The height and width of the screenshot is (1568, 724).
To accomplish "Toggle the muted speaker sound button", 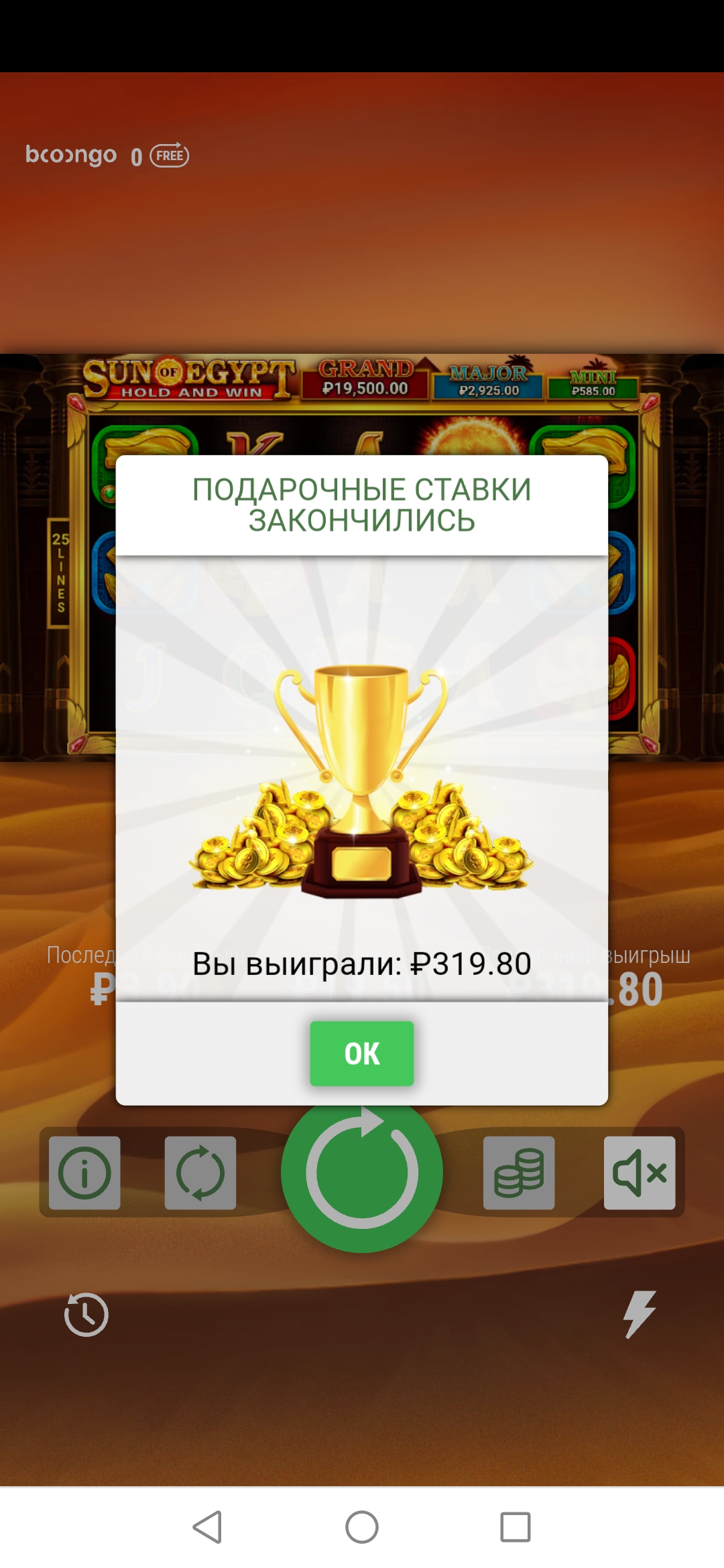I will coord(640,1173).
